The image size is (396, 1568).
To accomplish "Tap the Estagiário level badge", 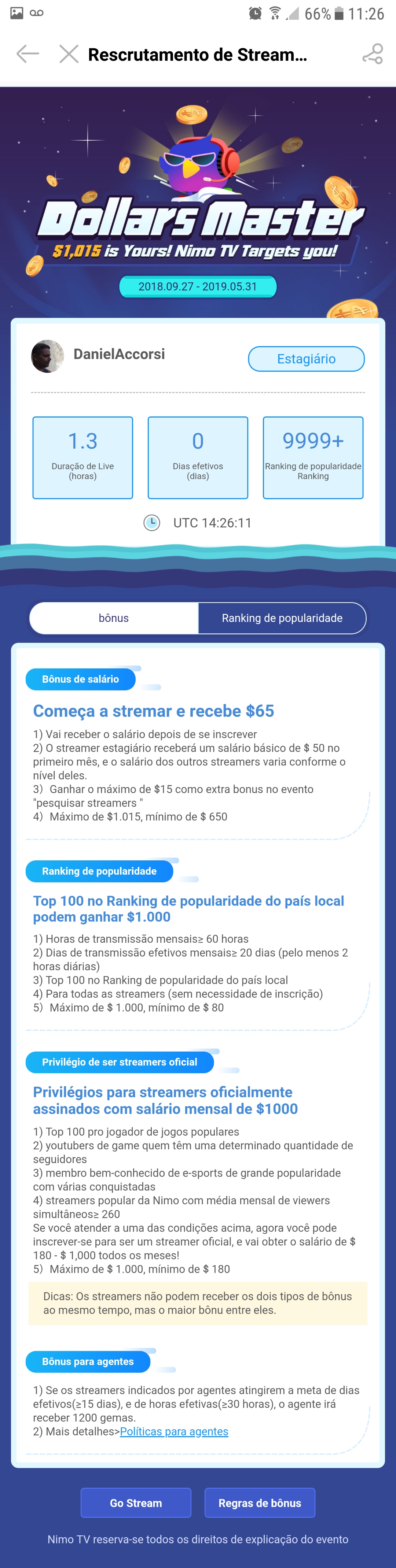I will 306,359.
